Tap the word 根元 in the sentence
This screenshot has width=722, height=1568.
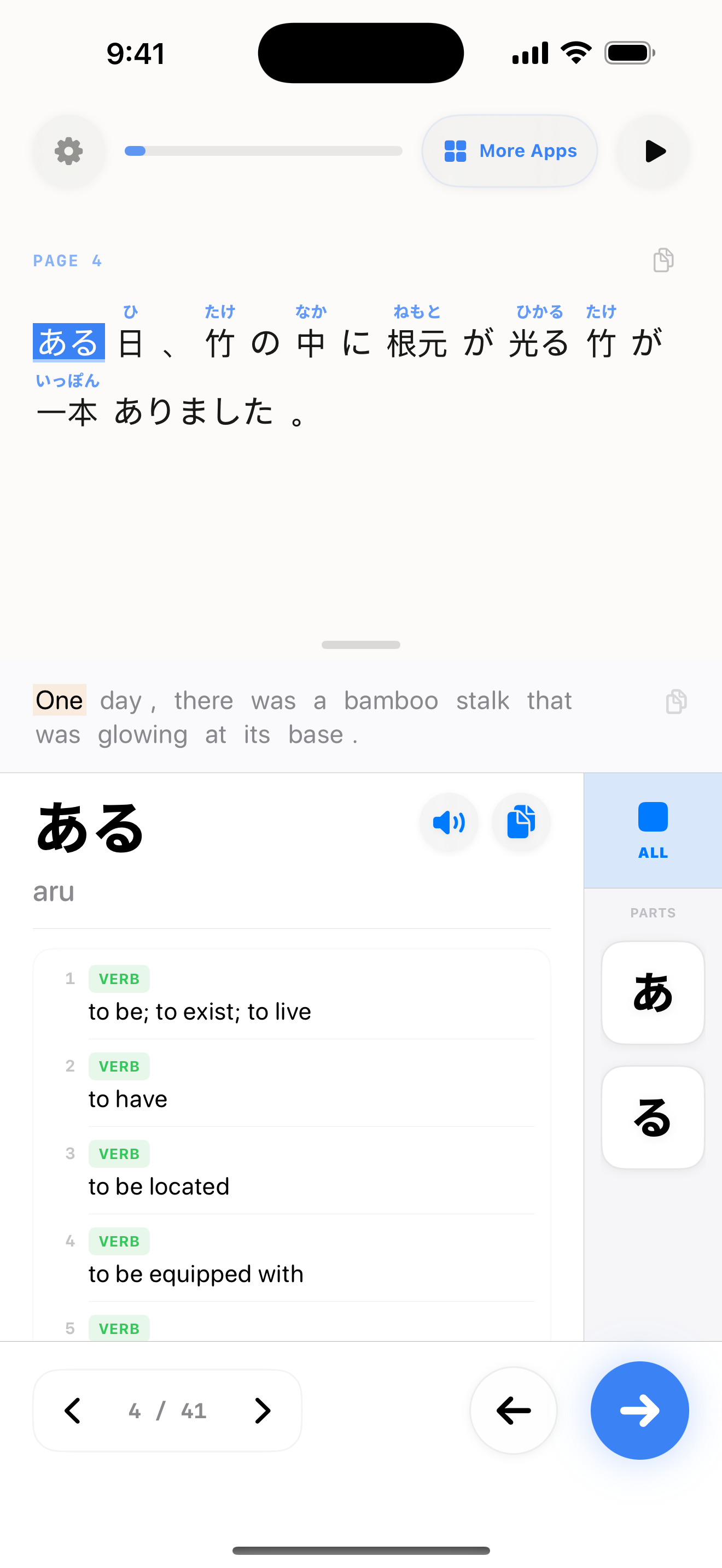click(417, 343)
